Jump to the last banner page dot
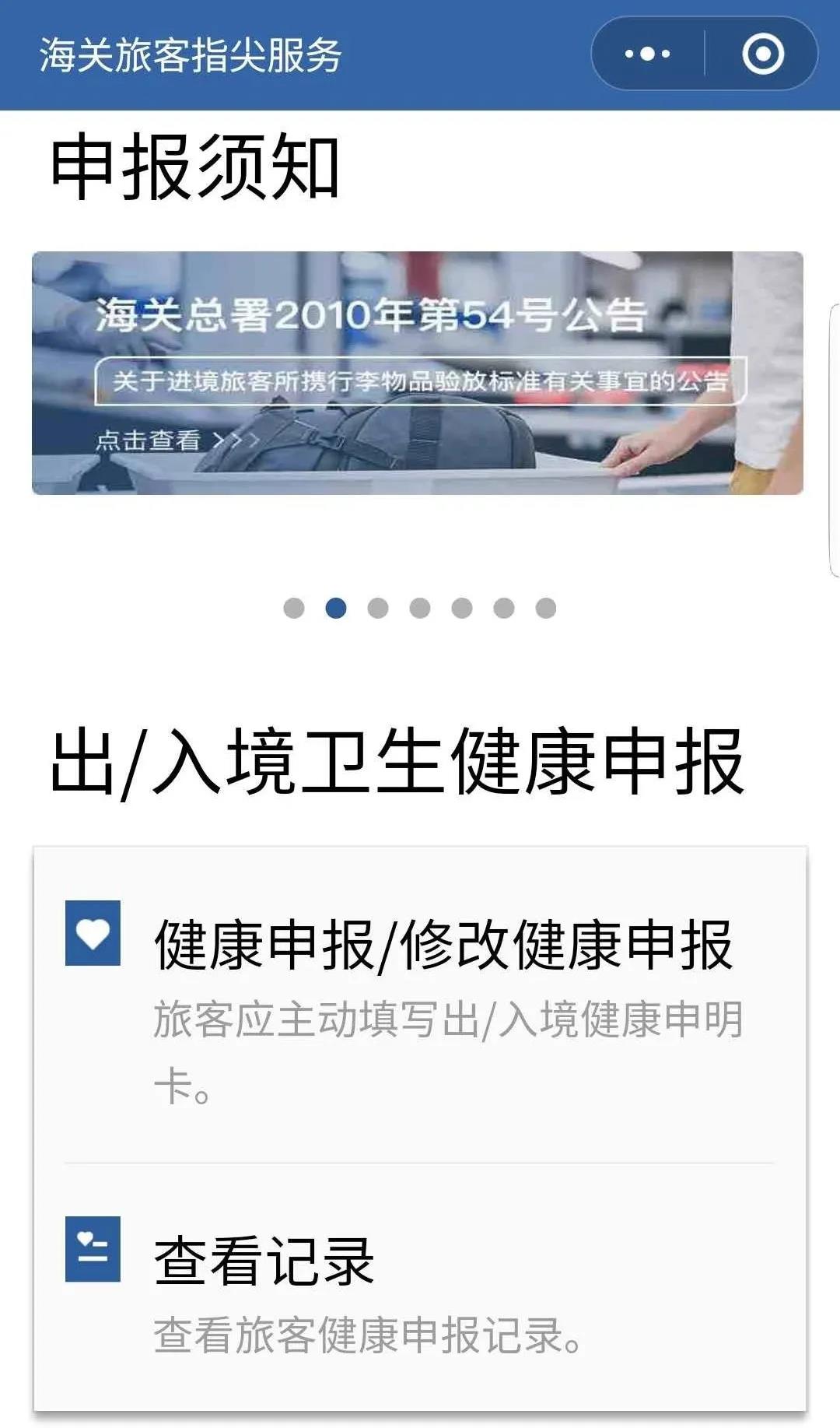Screen dimensions: 840x1428 point(546,608)
